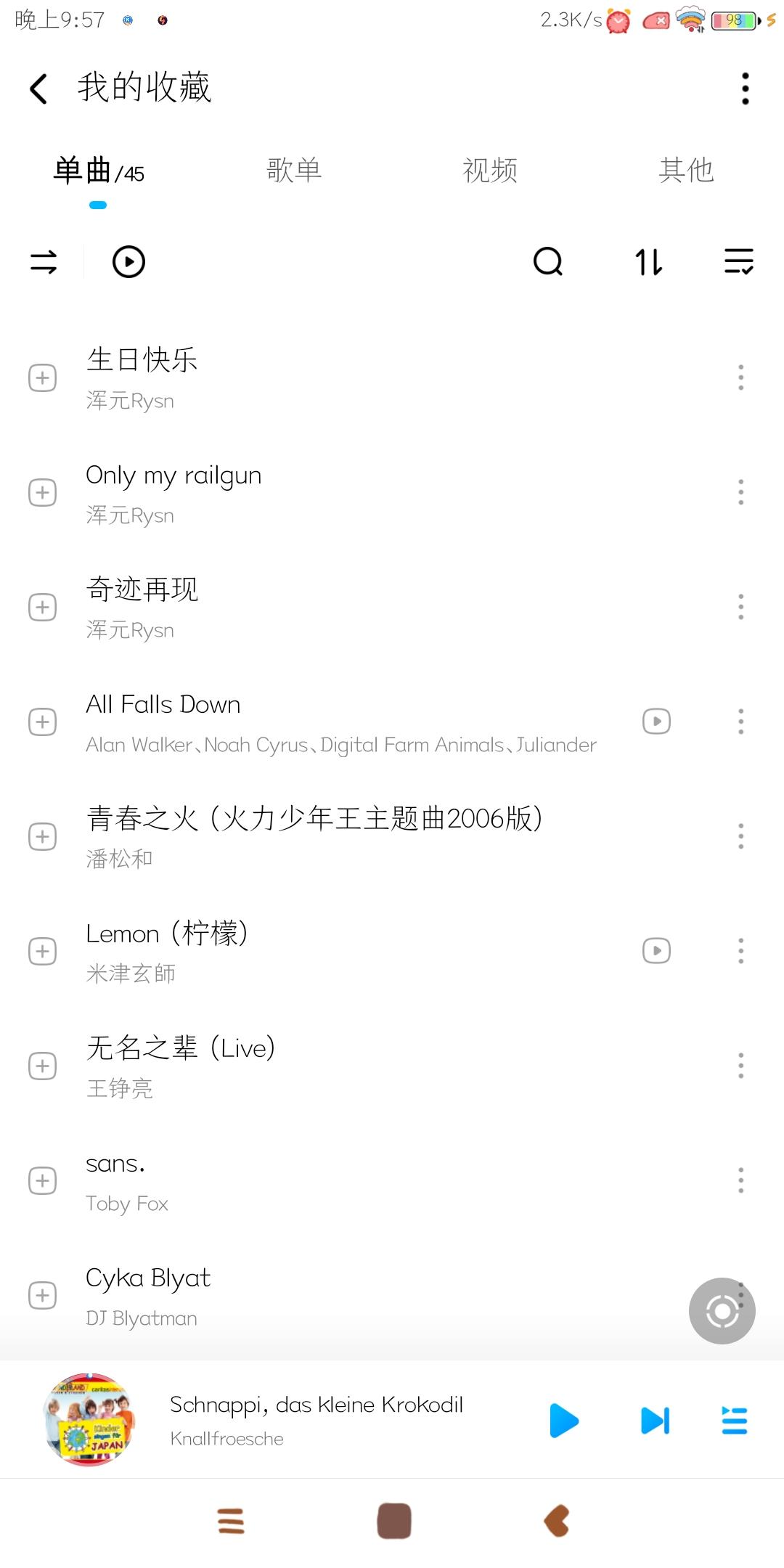Open the sort order options
This screenshot has width=784, height=1568.
648,262
